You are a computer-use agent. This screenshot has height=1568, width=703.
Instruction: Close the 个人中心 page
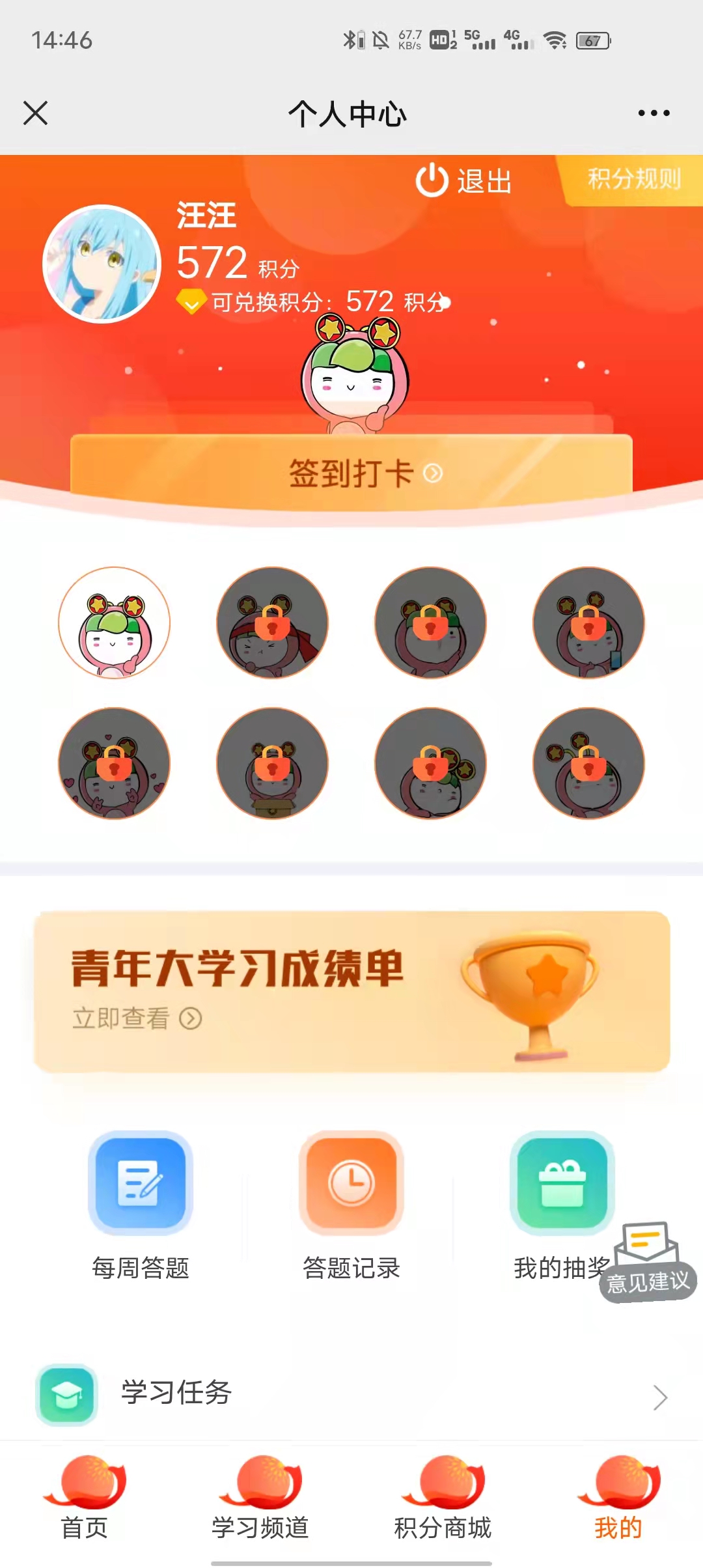click(36, 113)
